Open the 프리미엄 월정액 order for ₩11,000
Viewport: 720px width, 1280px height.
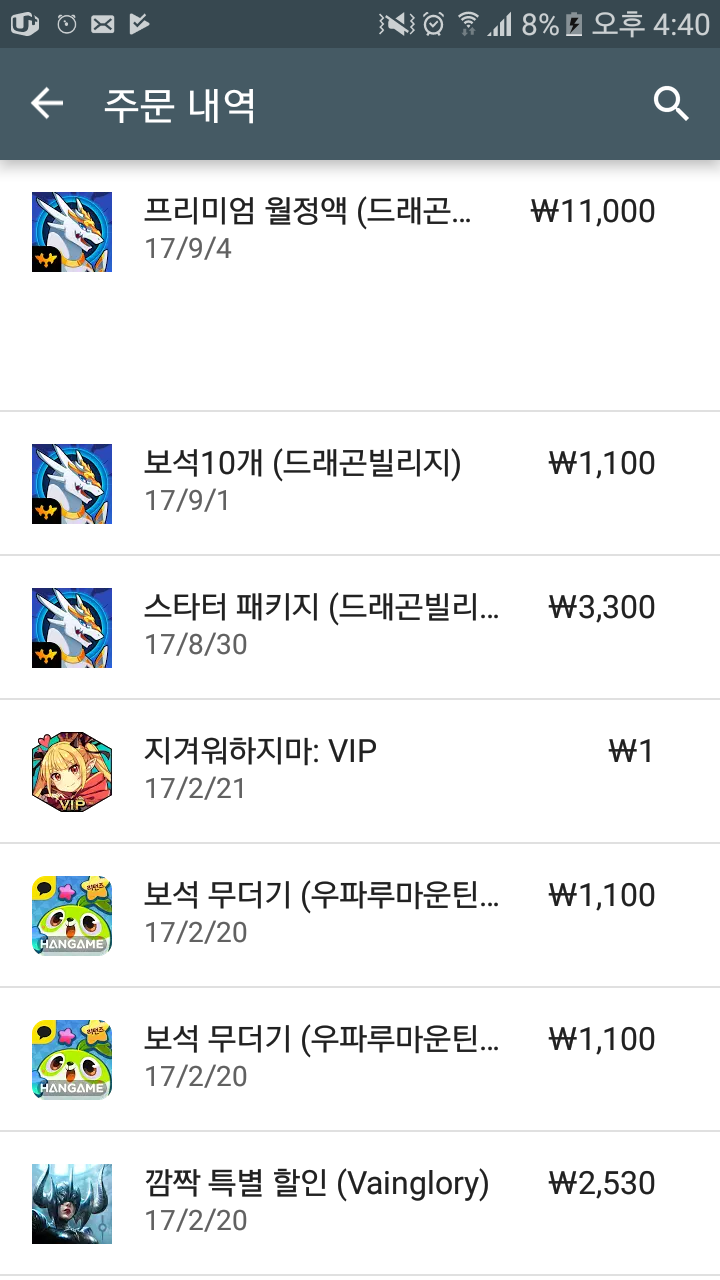point(360,230)
